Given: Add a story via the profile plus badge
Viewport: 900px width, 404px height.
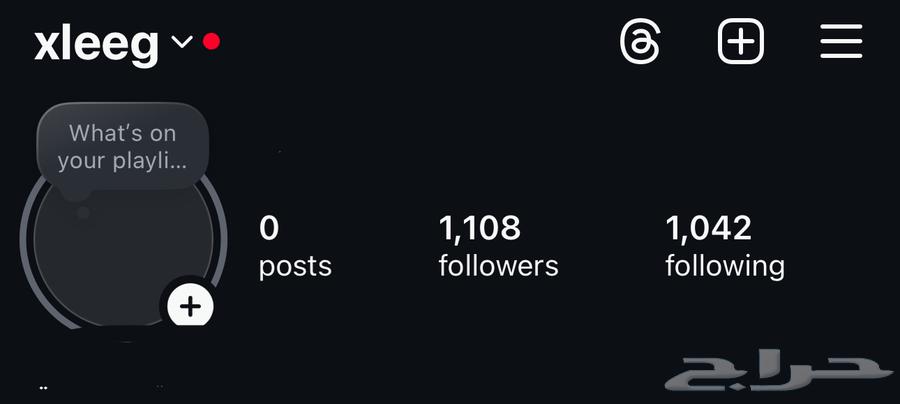Looking at the screenshot, I should (x=190, y=306).
